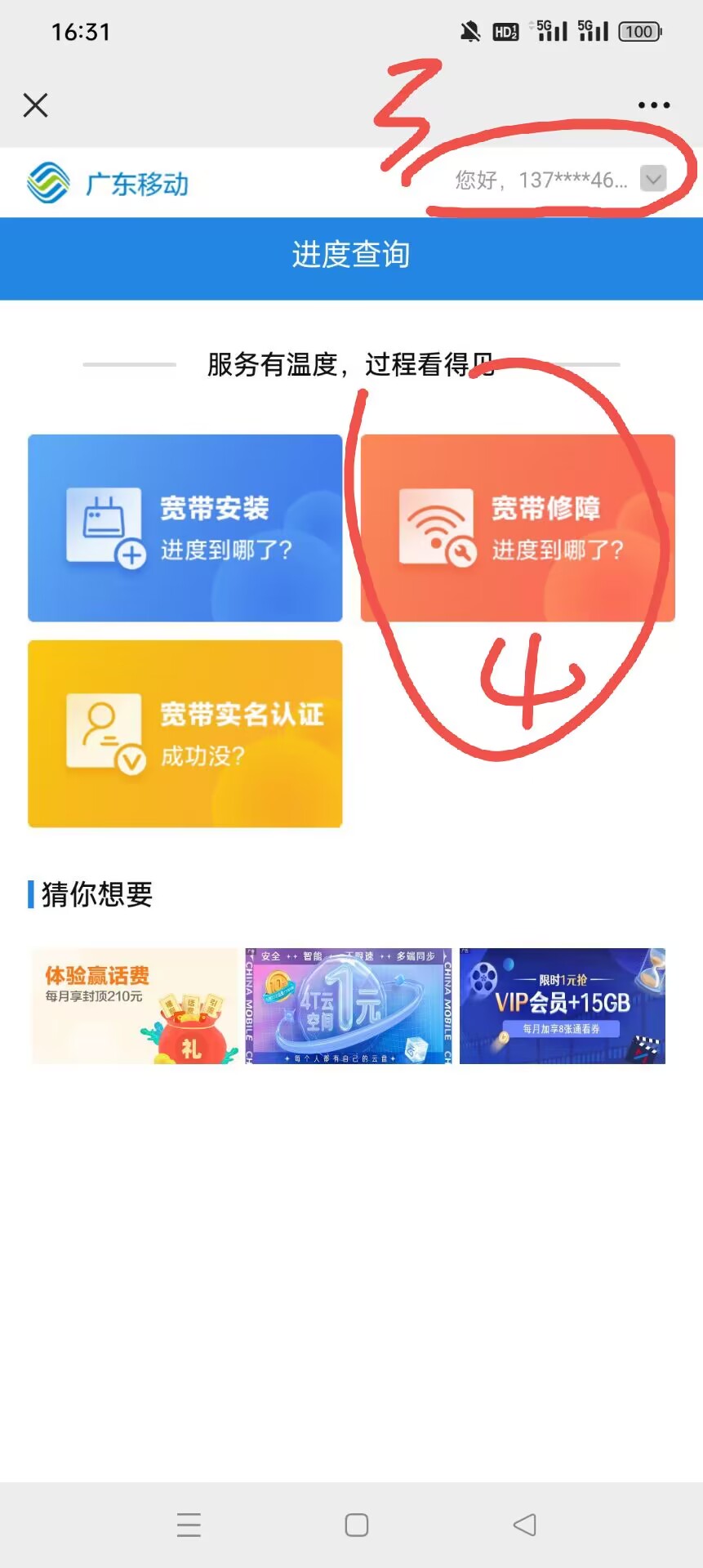Expand the account number dropdown

(653, 178)
